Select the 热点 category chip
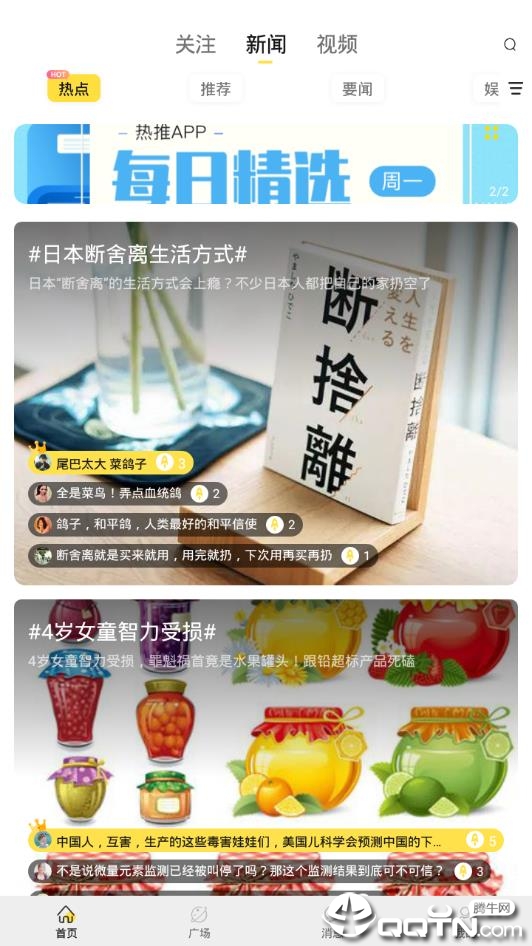The image size is (532, 946). click(74, 88)
